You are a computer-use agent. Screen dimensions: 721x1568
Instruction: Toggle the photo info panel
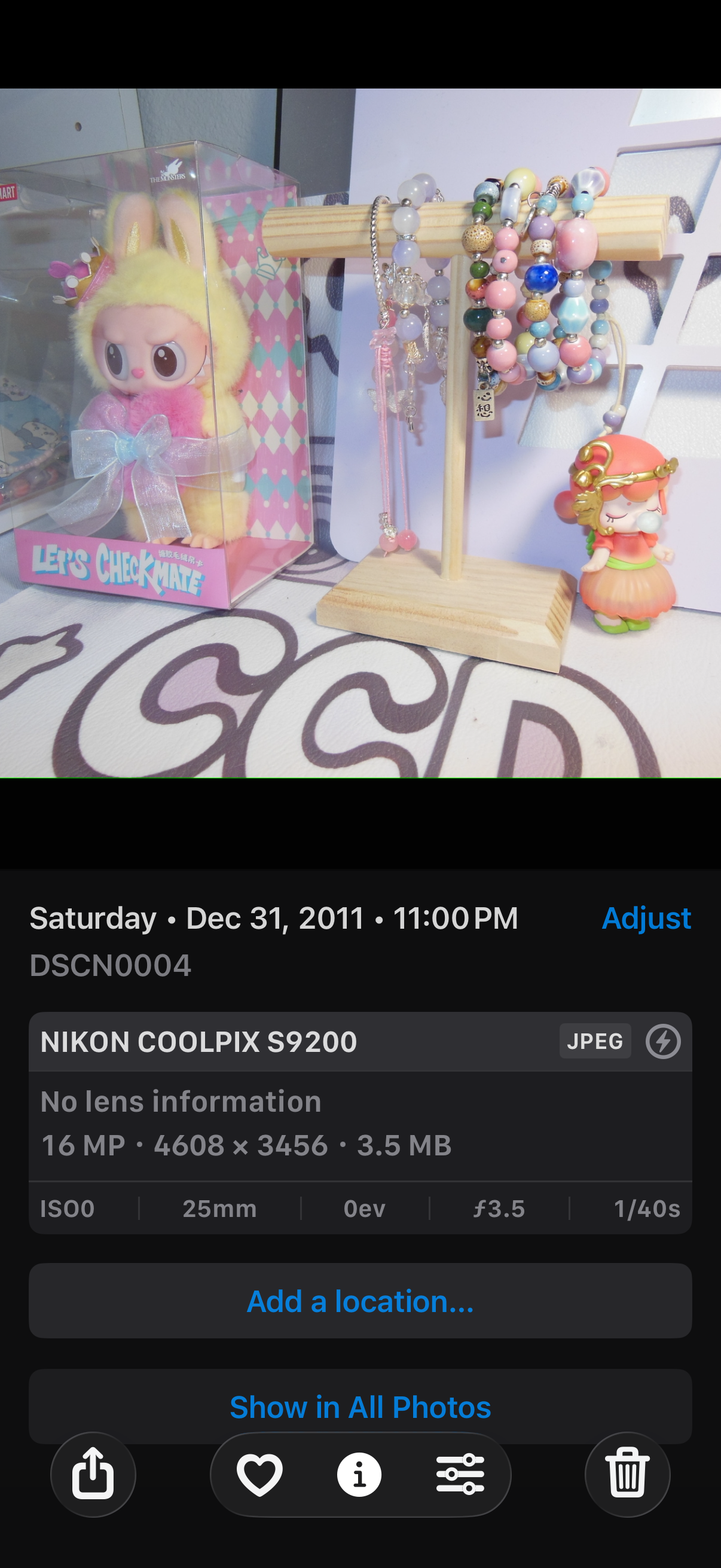359,1474
